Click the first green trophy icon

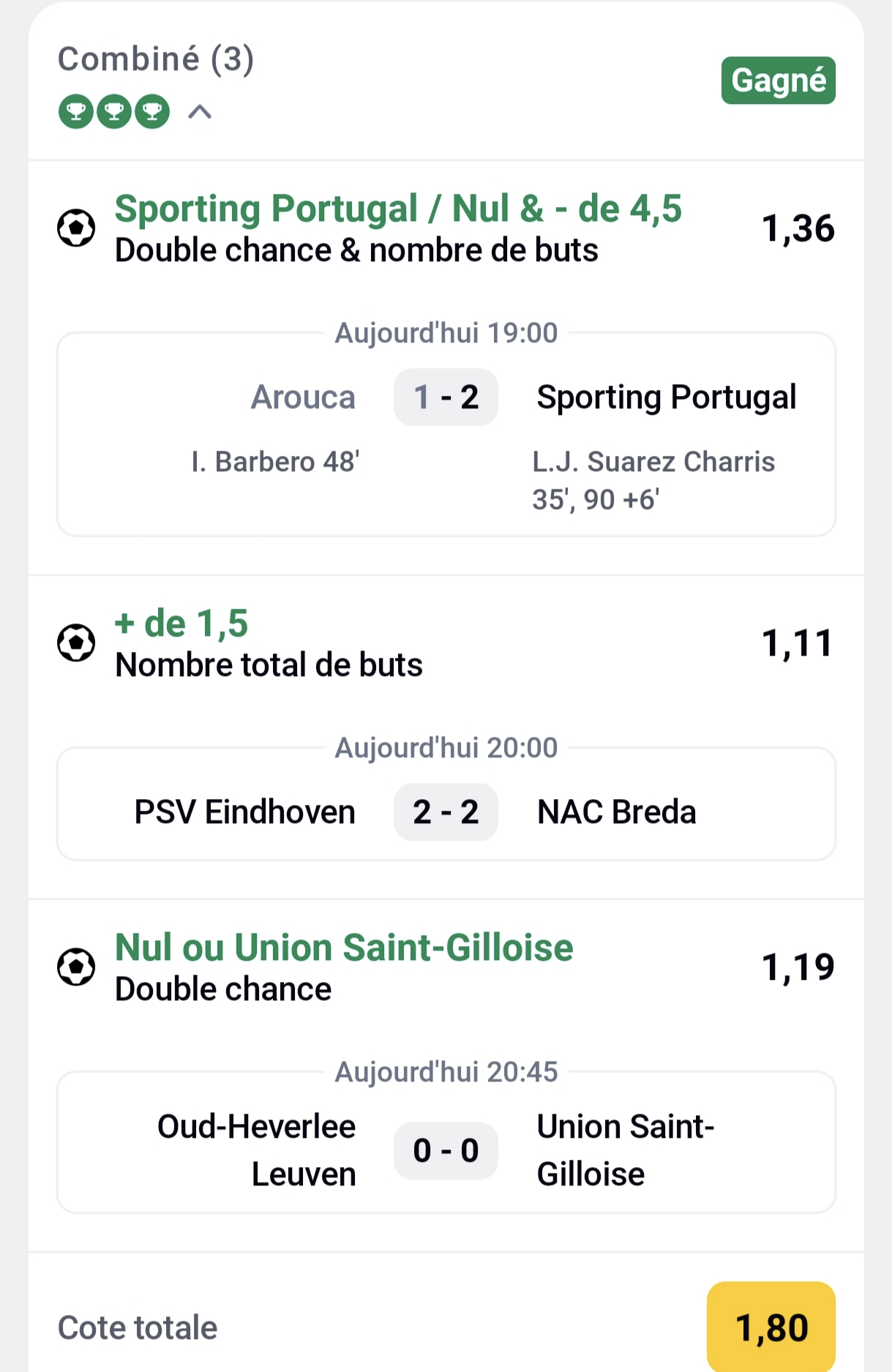click(76, 111)
